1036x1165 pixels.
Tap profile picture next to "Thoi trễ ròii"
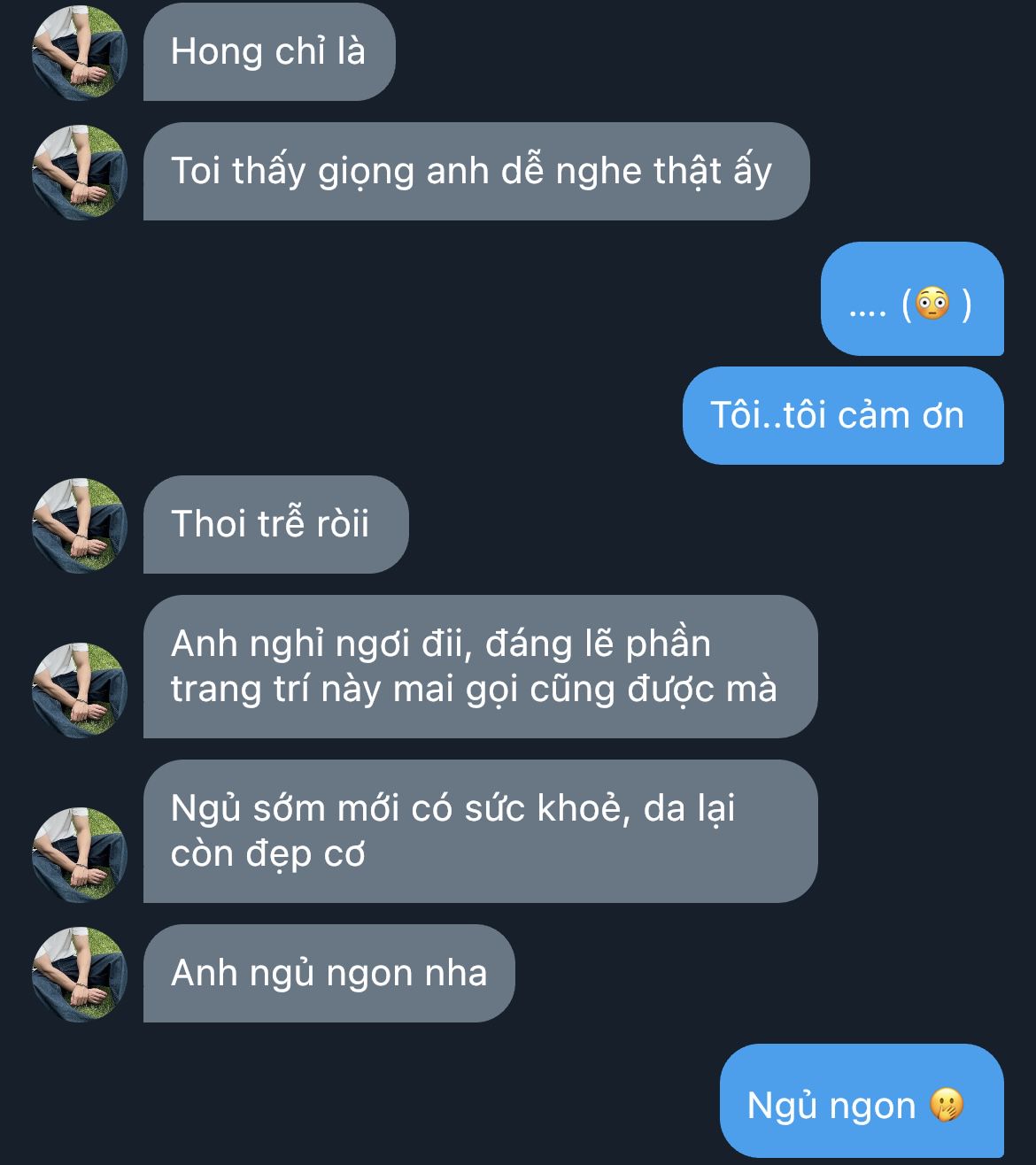tap(80, 526)
